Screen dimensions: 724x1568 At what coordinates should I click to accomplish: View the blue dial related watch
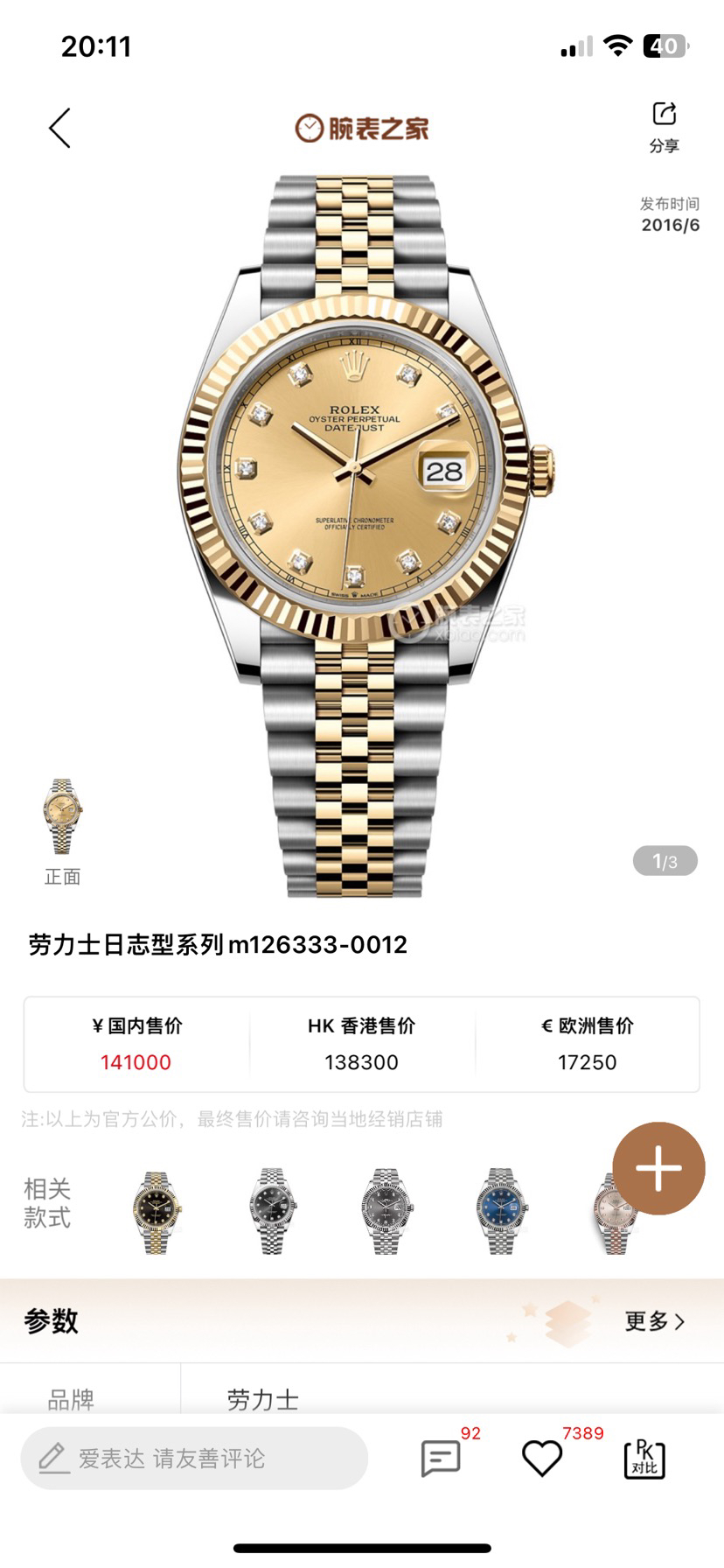(x=501, y=1211)
